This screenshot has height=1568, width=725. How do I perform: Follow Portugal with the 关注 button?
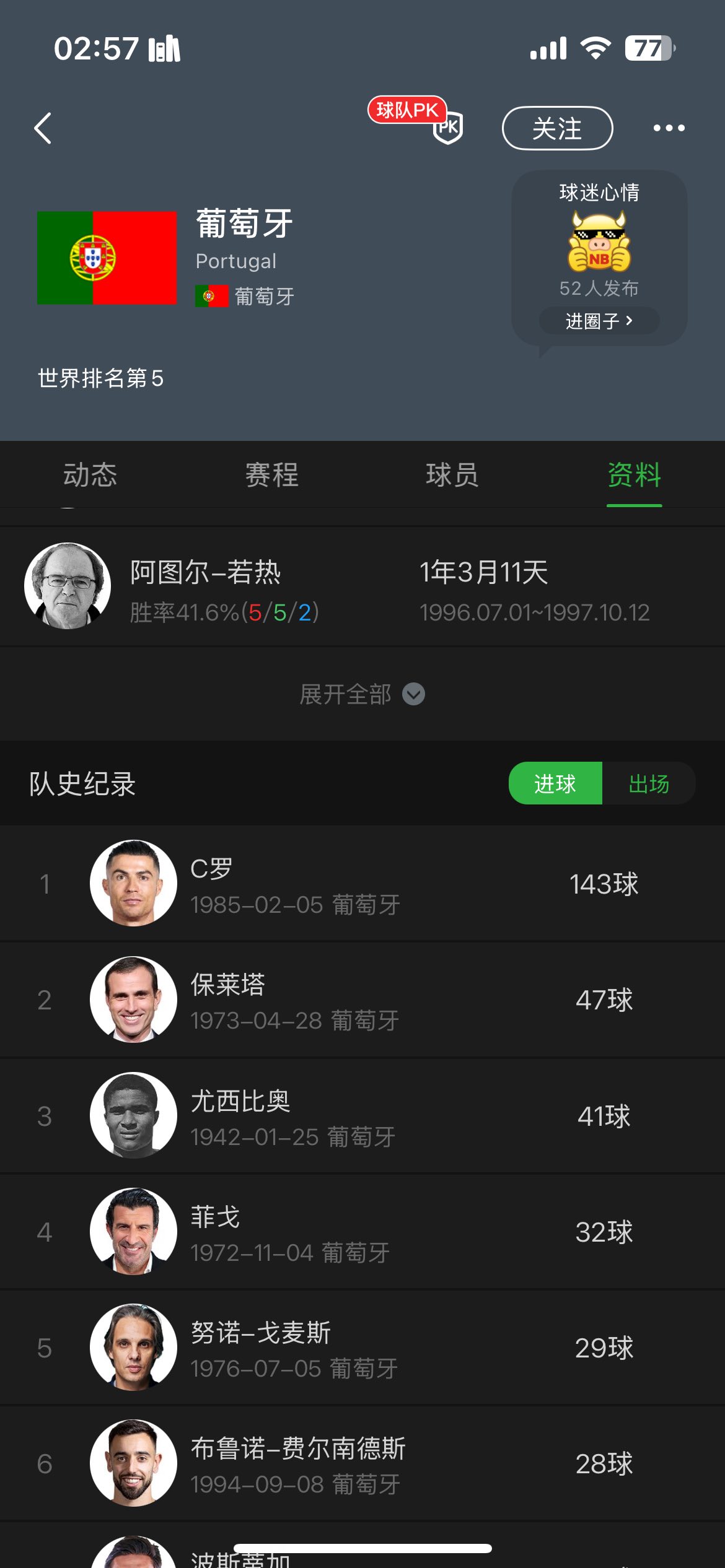point(556,128)
